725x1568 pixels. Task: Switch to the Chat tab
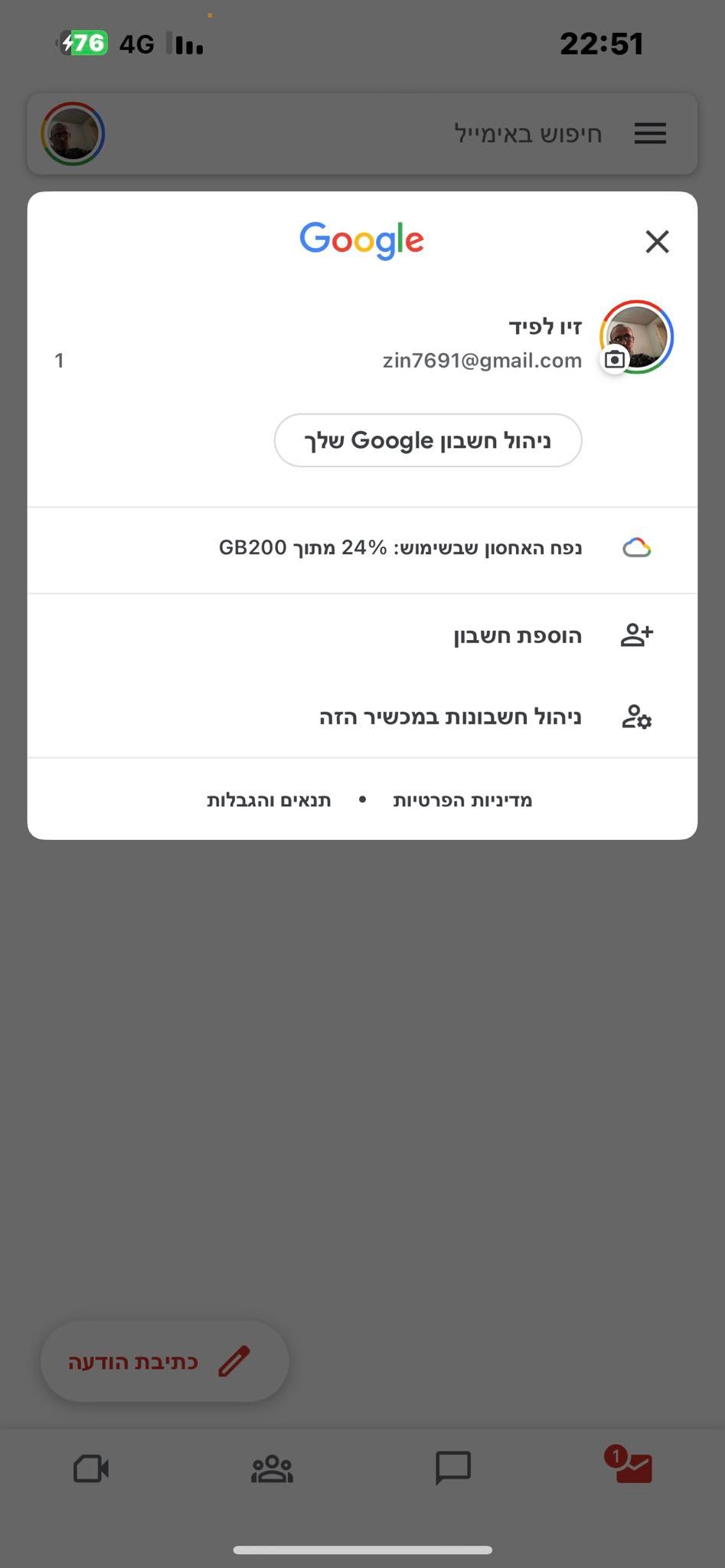pos(453,1467)
